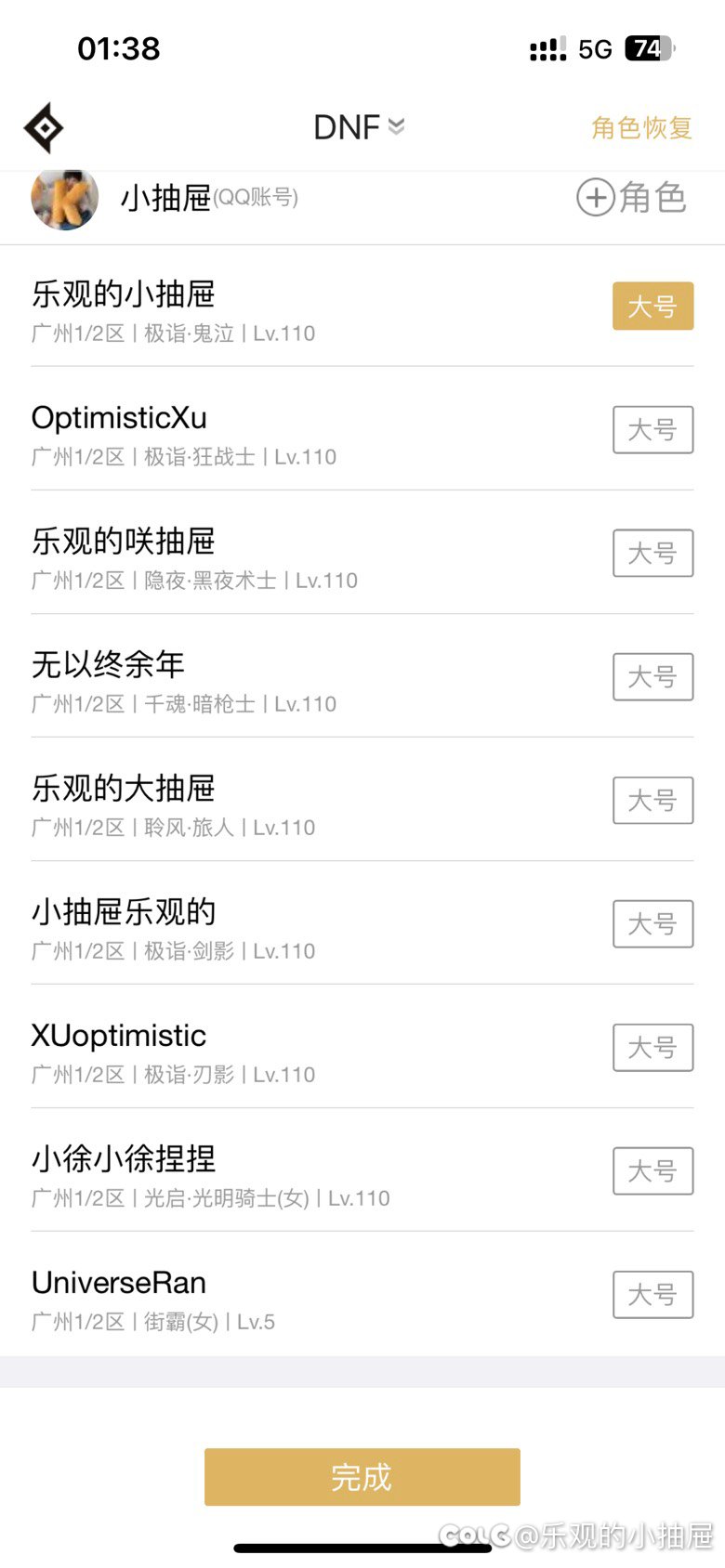Set XUoptimistic as 大号
The height and width of the screenshot is (1568, 725).
click(652, 1048)
